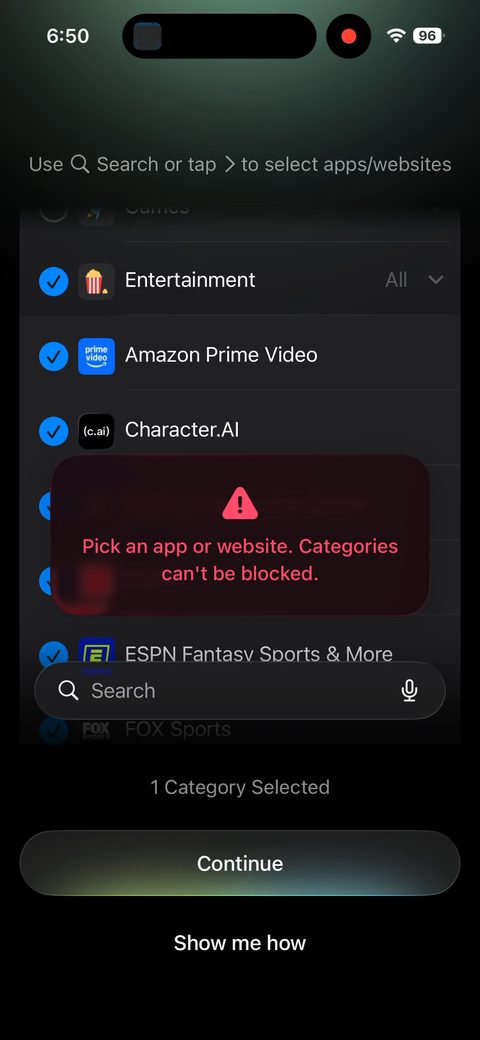480x1040 pixels.
Task: Uncheck Character.AI
Action: click(54, 431)
